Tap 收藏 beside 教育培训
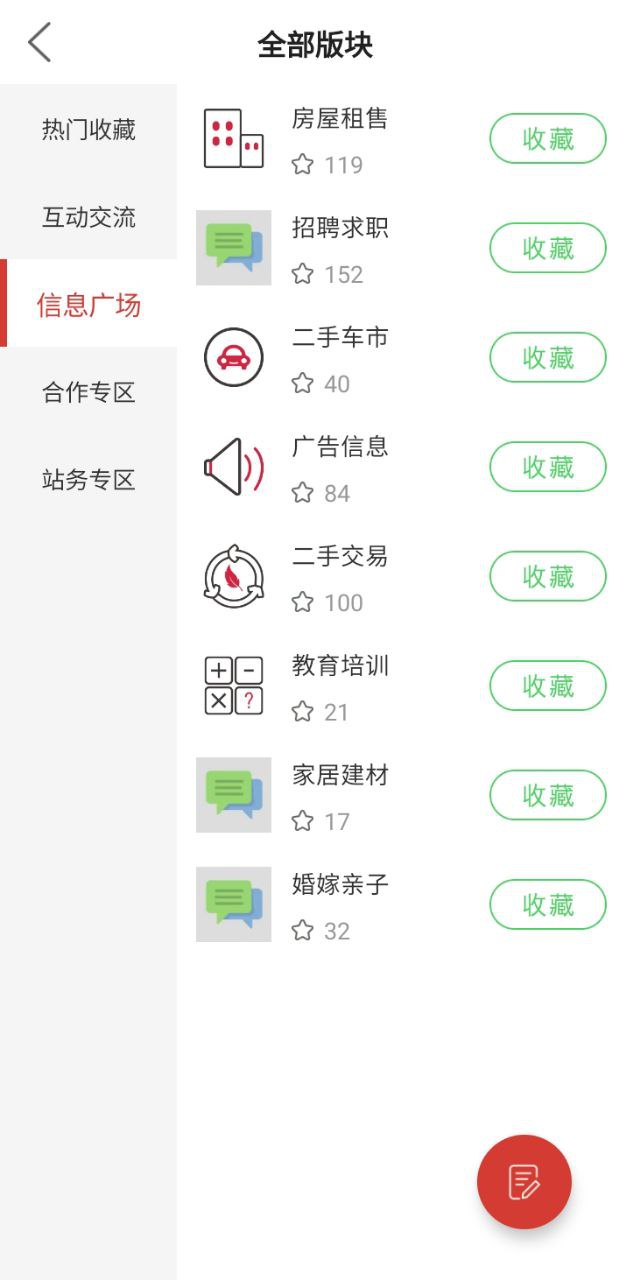This screenshot has width=630, height=1280. 547,686
